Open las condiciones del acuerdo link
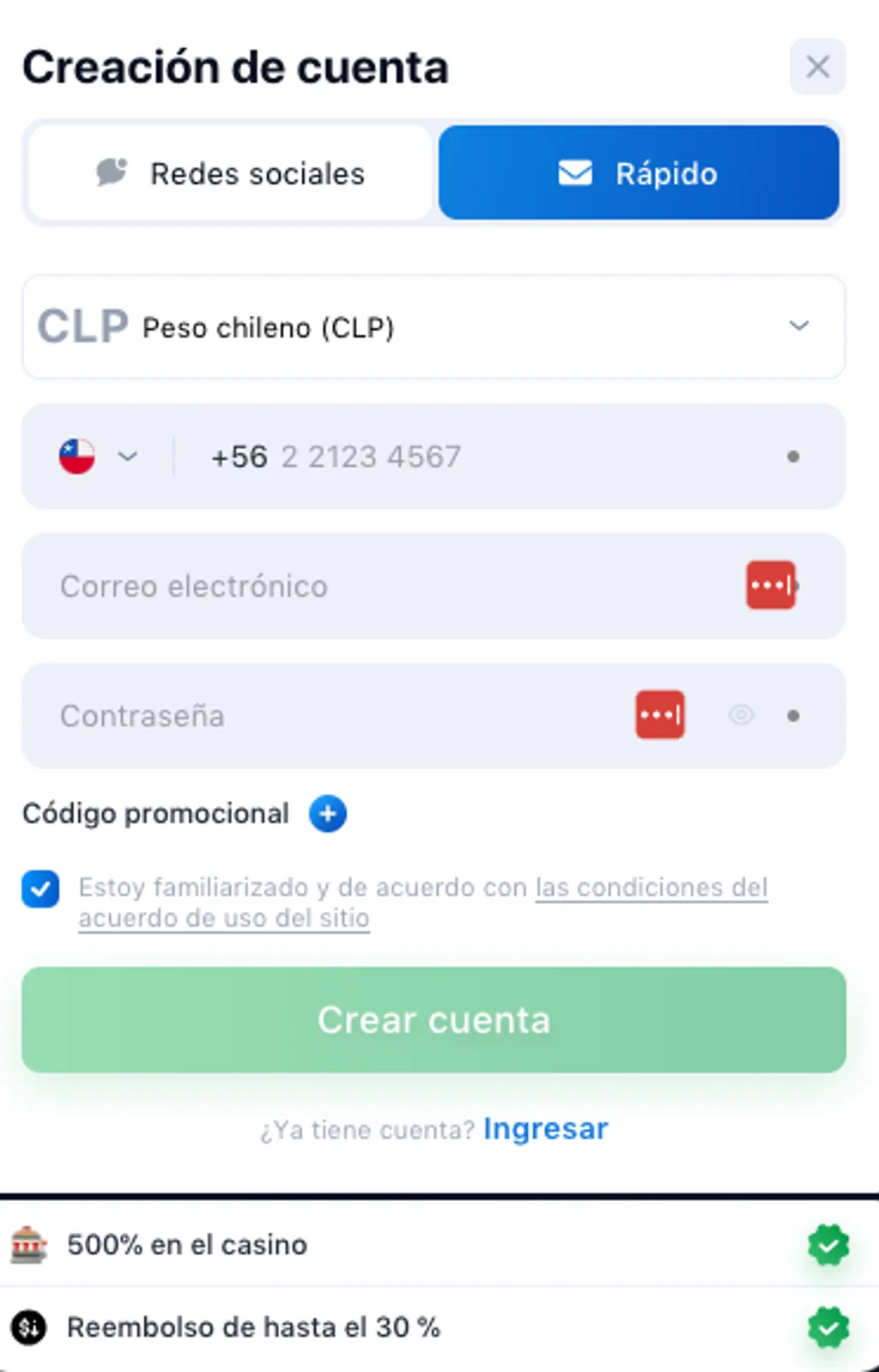Screen dimensions: 879x1372 click(651, 889)
